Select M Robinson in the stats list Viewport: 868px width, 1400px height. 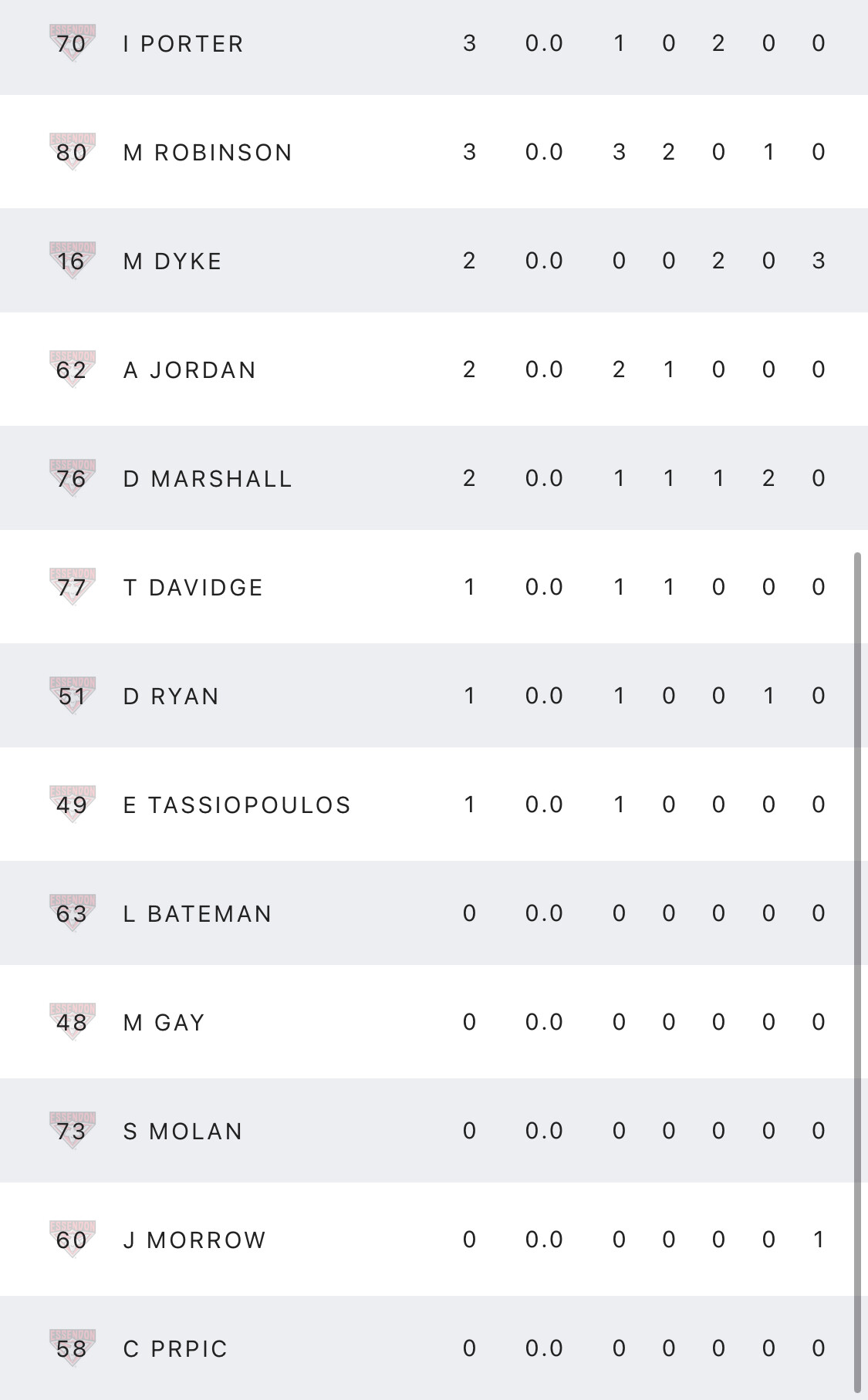208,153
